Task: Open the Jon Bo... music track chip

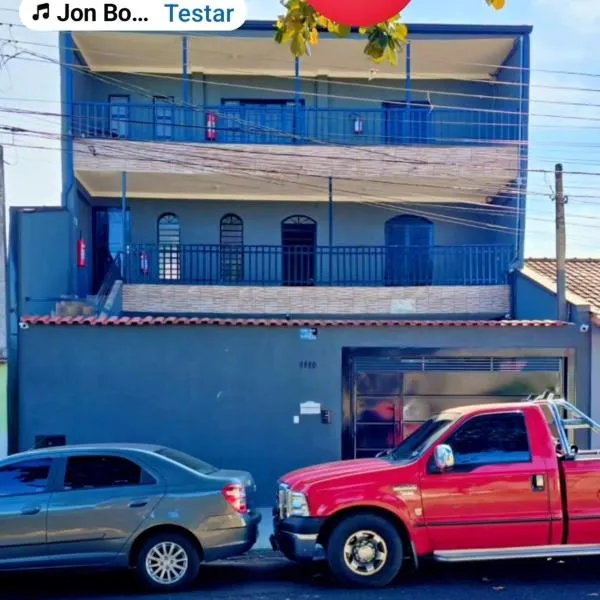Action: [x=90, y=13]
